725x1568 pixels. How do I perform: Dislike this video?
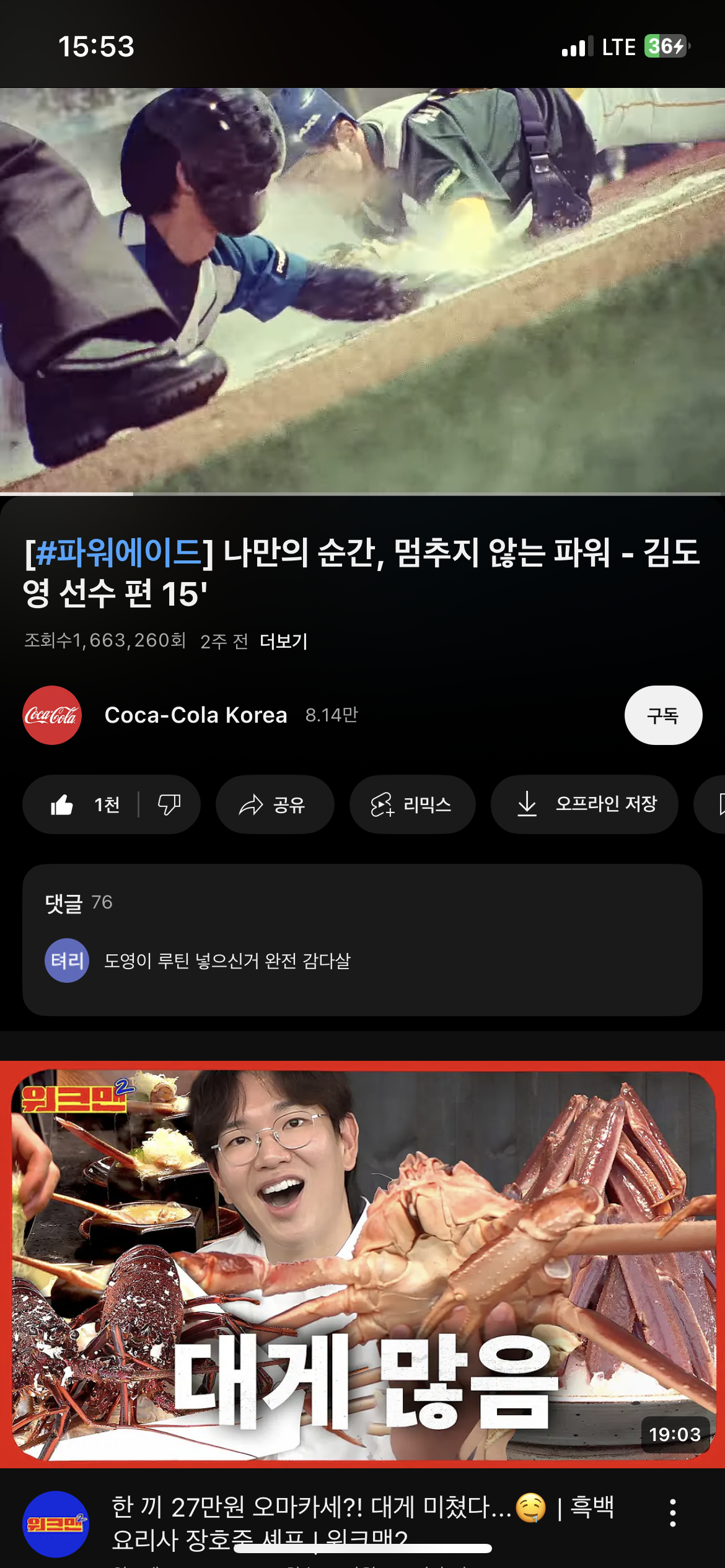coord(169,804)
